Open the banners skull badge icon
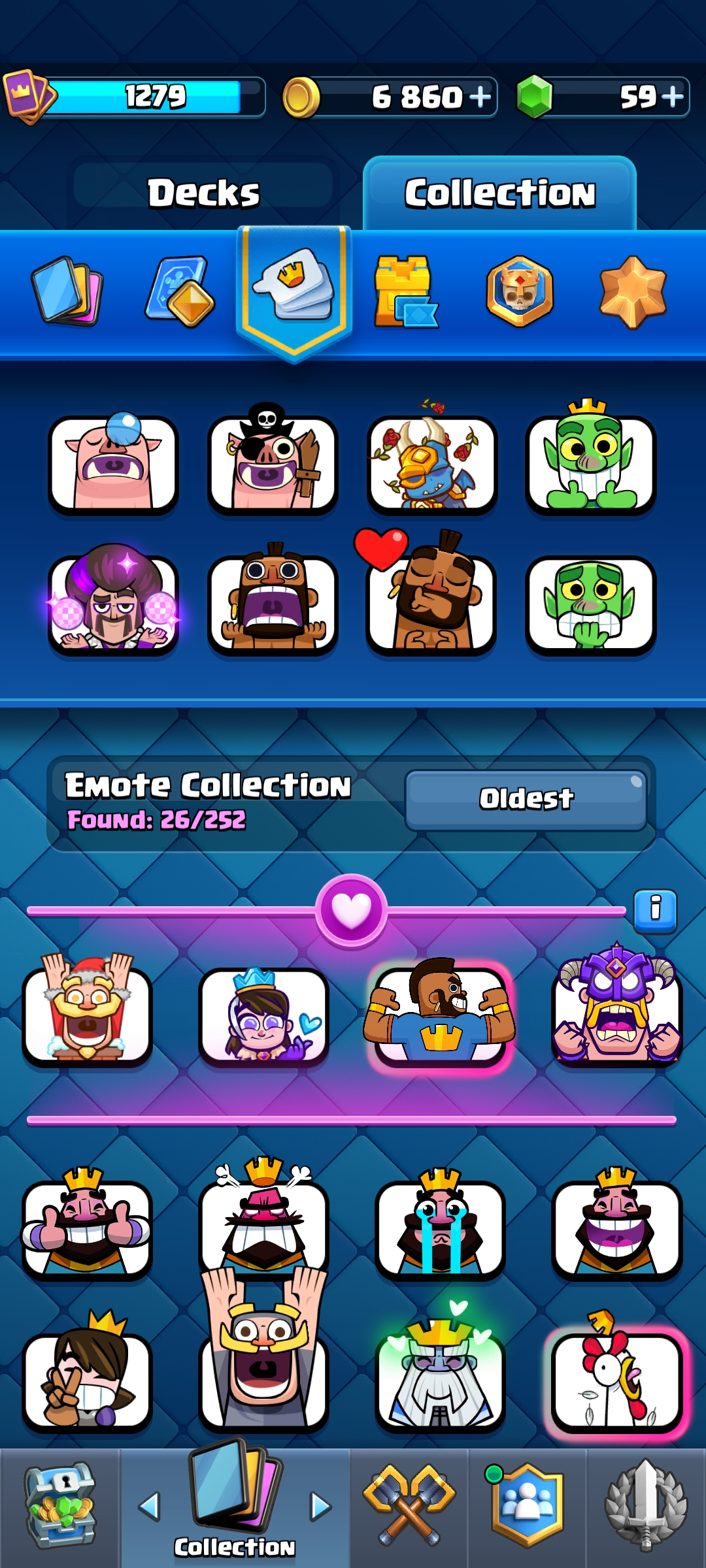706x1568 pixels. pos(520,291)
